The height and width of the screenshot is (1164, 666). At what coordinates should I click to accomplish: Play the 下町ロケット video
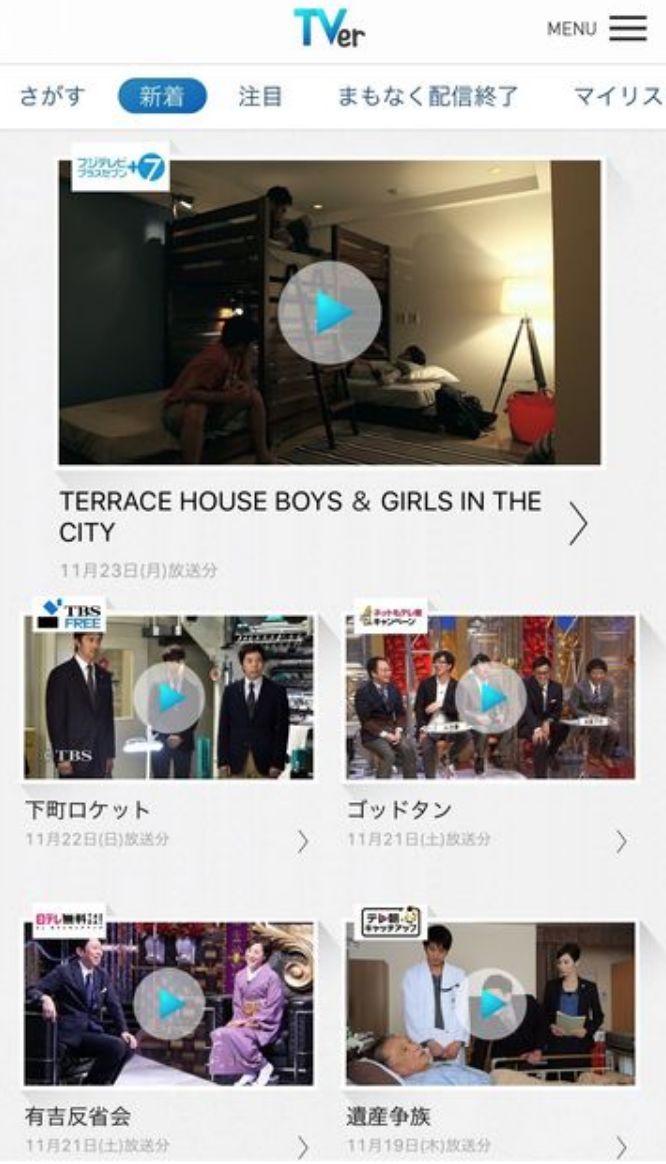tap(169, 698)
